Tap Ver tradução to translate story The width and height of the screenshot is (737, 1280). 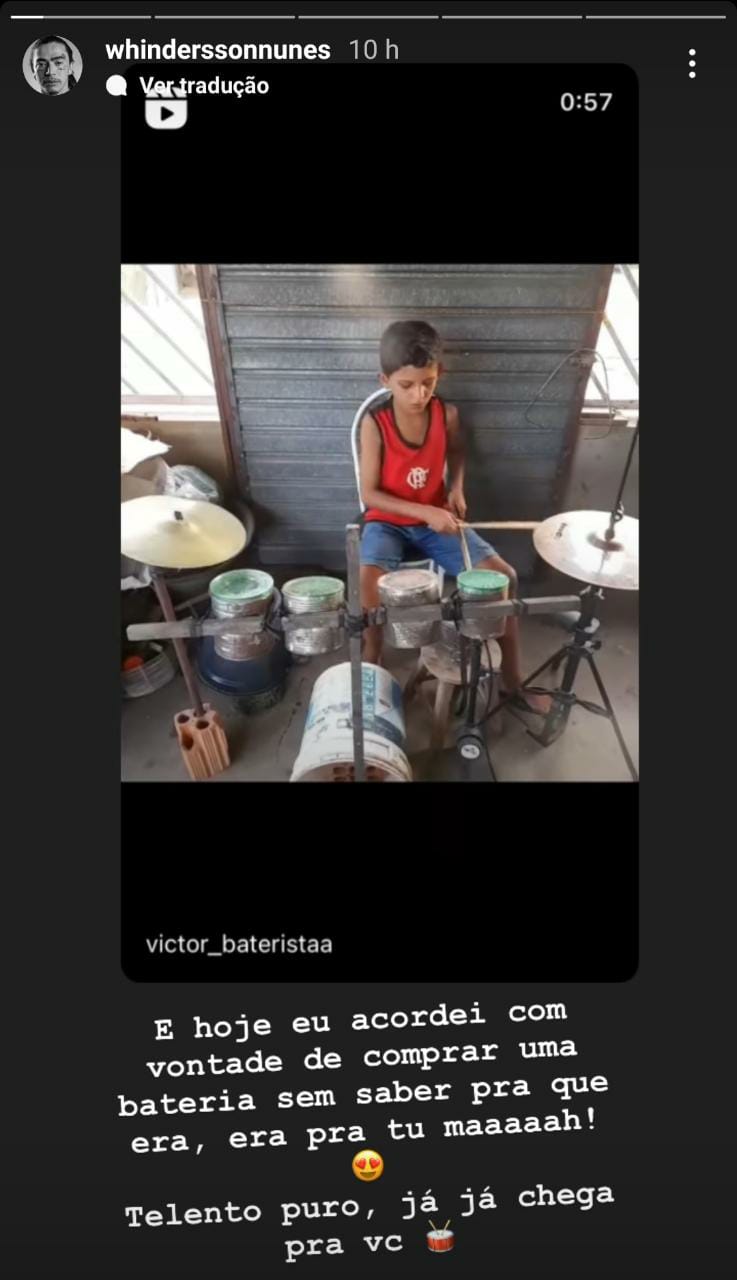203,86
